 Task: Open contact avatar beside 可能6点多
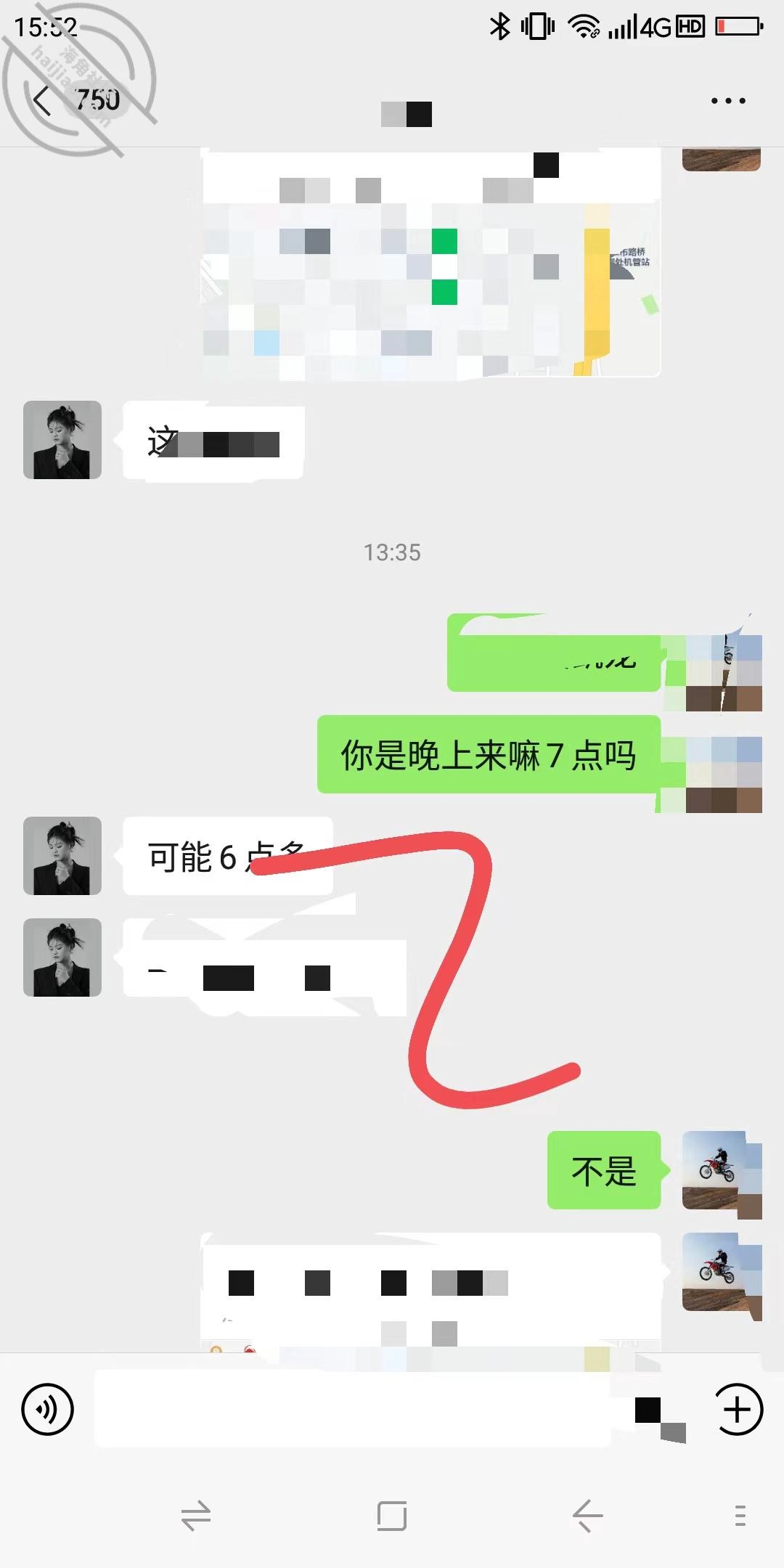click(x=62, y=856)
